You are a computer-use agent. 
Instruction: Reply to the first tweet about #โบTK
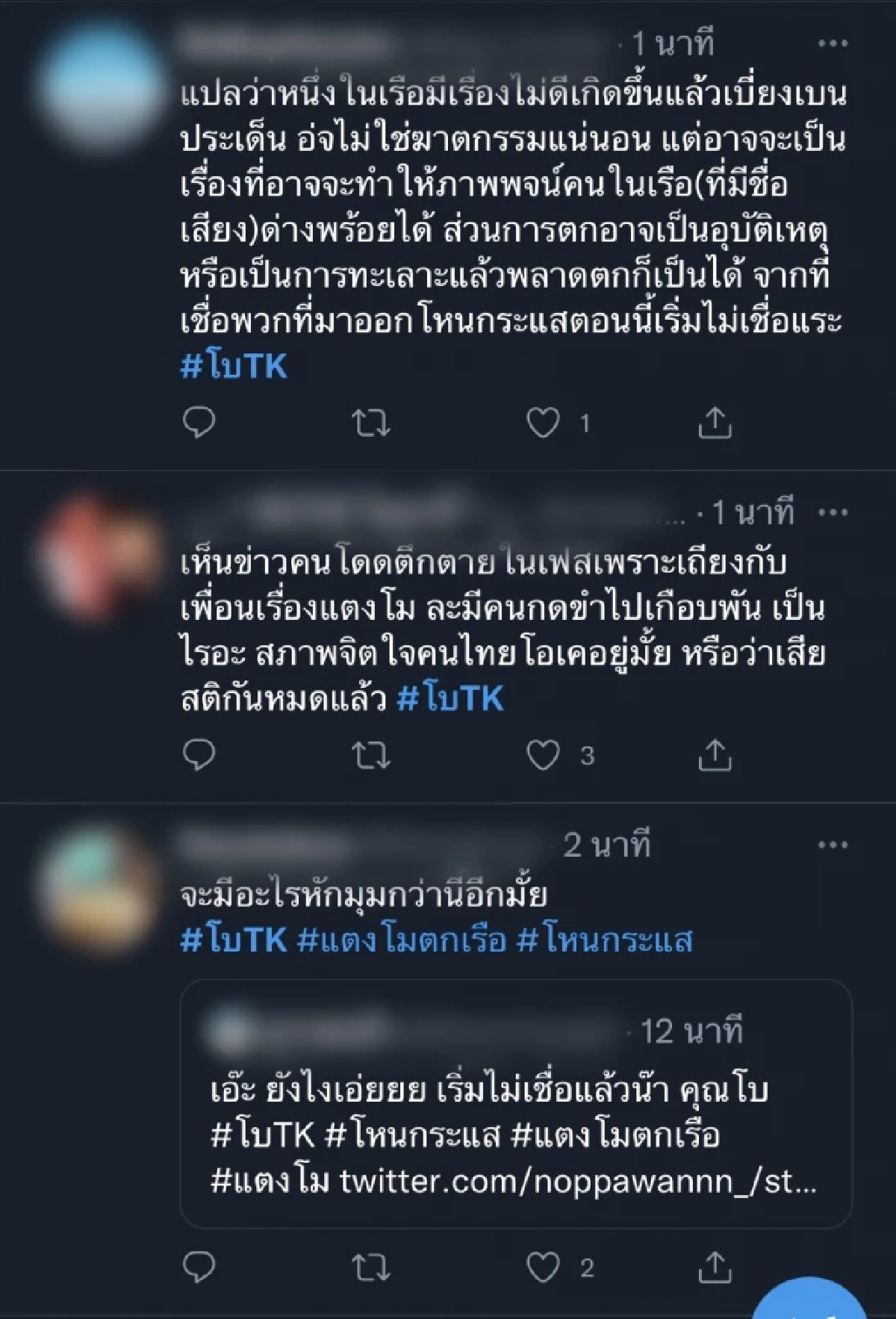coord(199,422)
